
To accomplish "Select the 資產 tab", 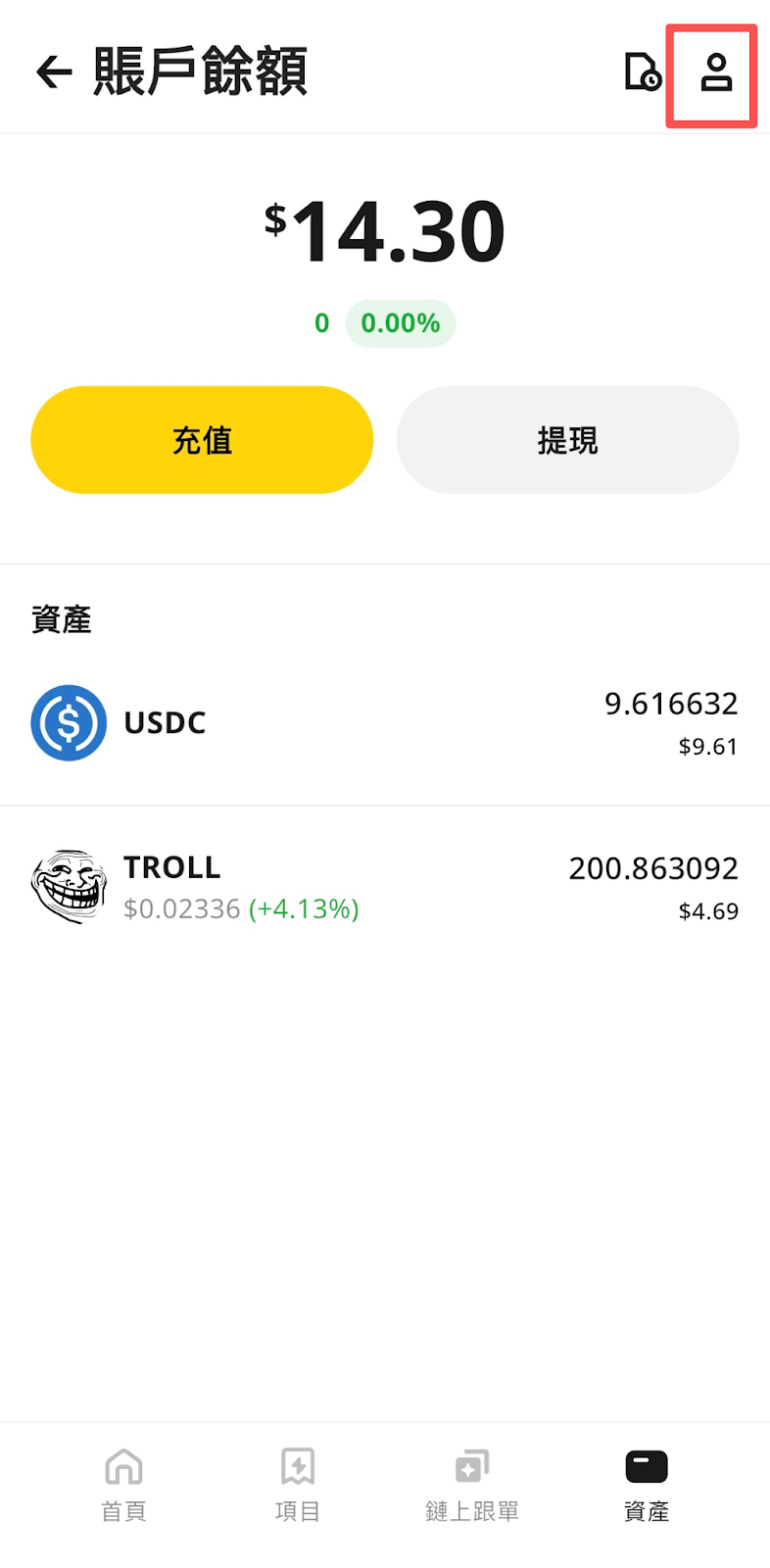I will click(x=647, y=1485).
